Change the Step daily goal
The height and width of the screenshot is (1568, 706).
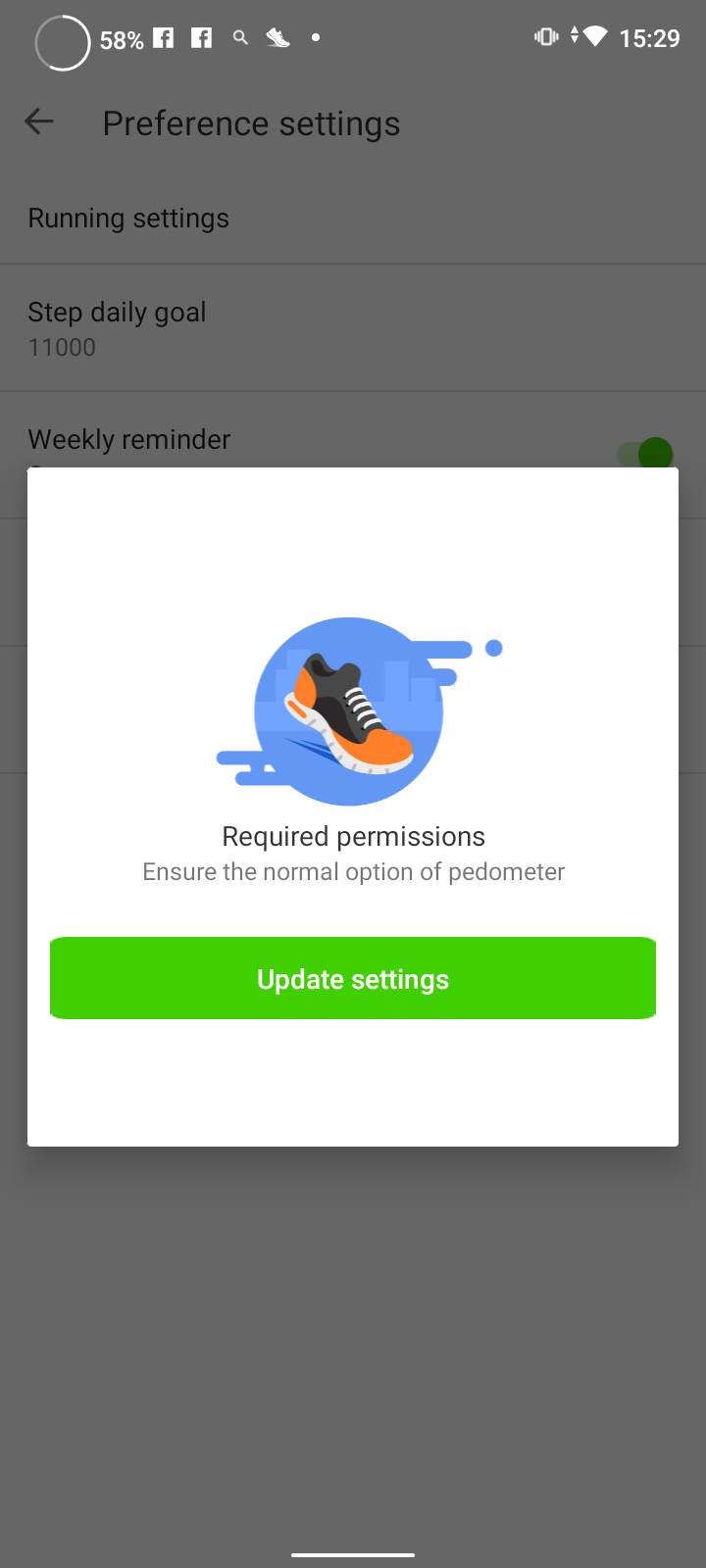[x=118, y=327]
